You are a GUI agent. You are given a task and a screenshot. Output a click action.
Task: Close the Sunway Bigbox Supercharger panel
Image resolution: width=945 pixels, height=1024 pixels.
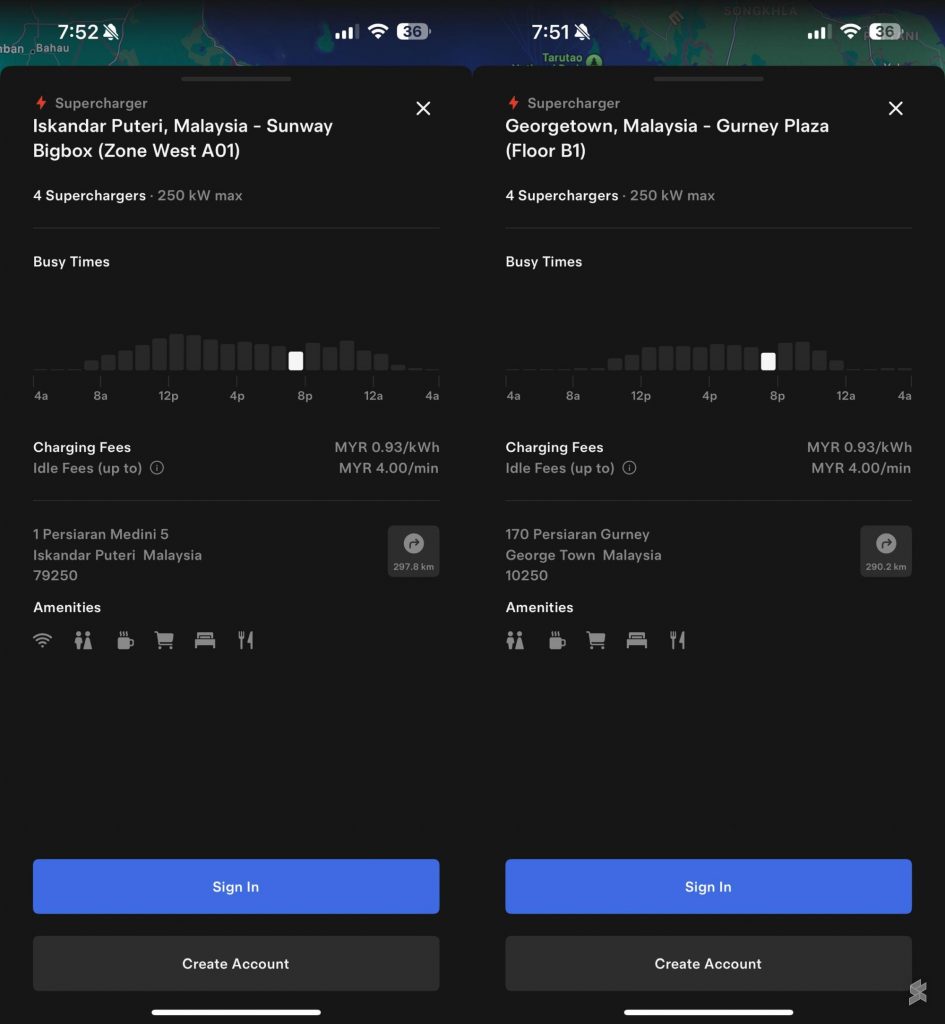click(423, 108)
